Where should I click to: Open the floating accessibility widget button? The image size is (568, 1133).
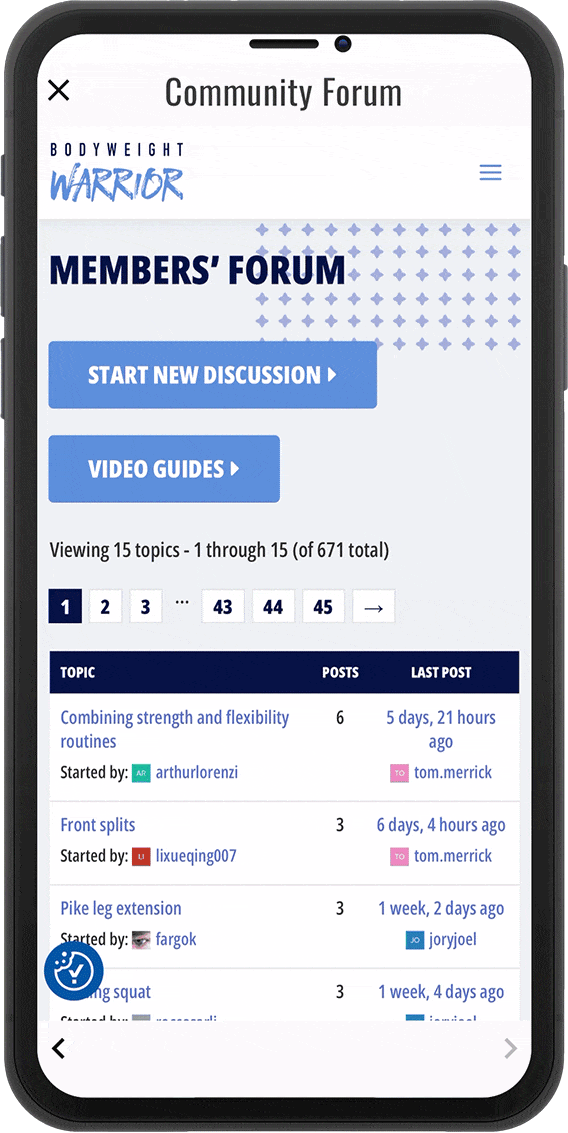[74, 971]
